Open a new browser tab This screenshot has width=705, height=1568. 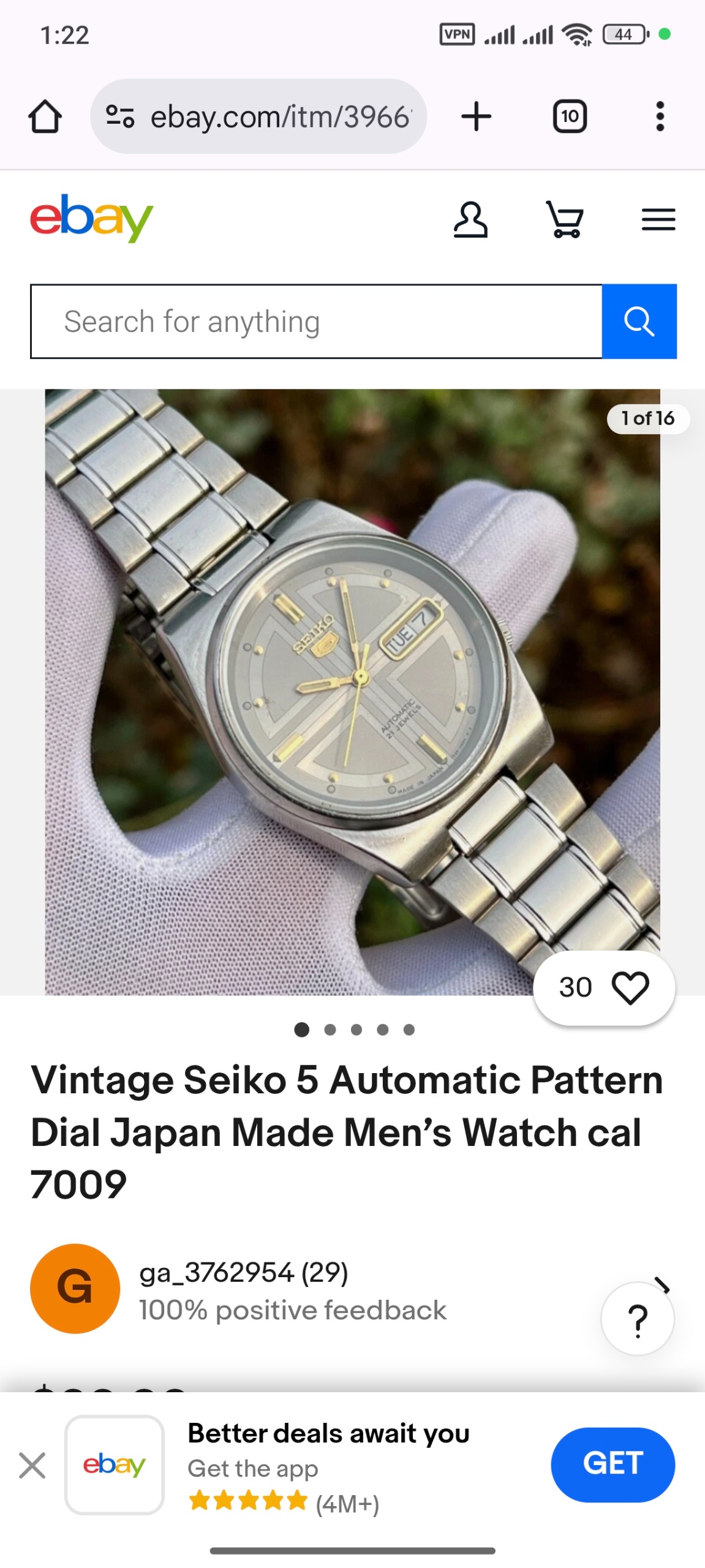[476, 116]
